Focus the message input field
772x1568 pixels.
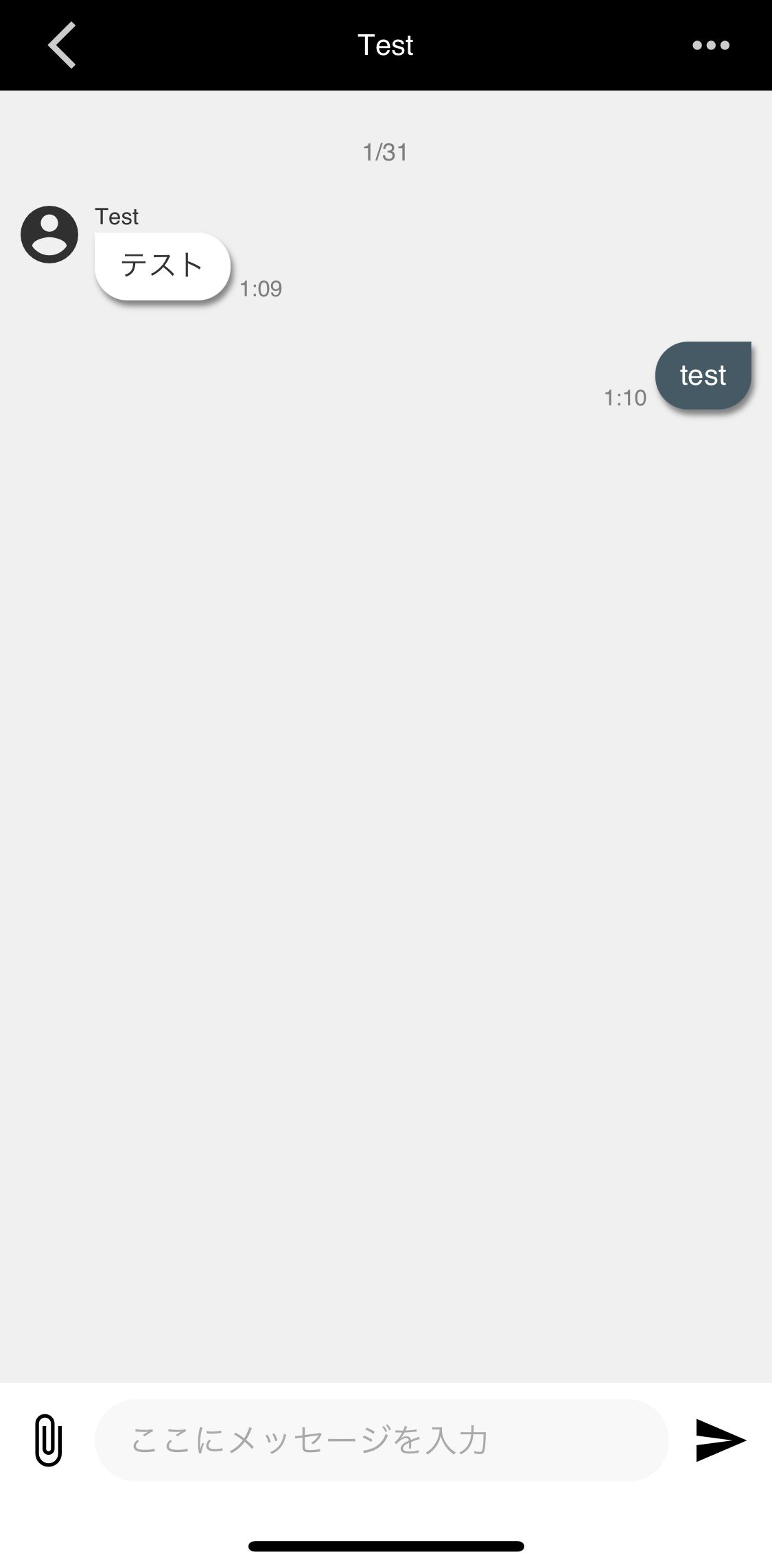[x=382, y=1440]
